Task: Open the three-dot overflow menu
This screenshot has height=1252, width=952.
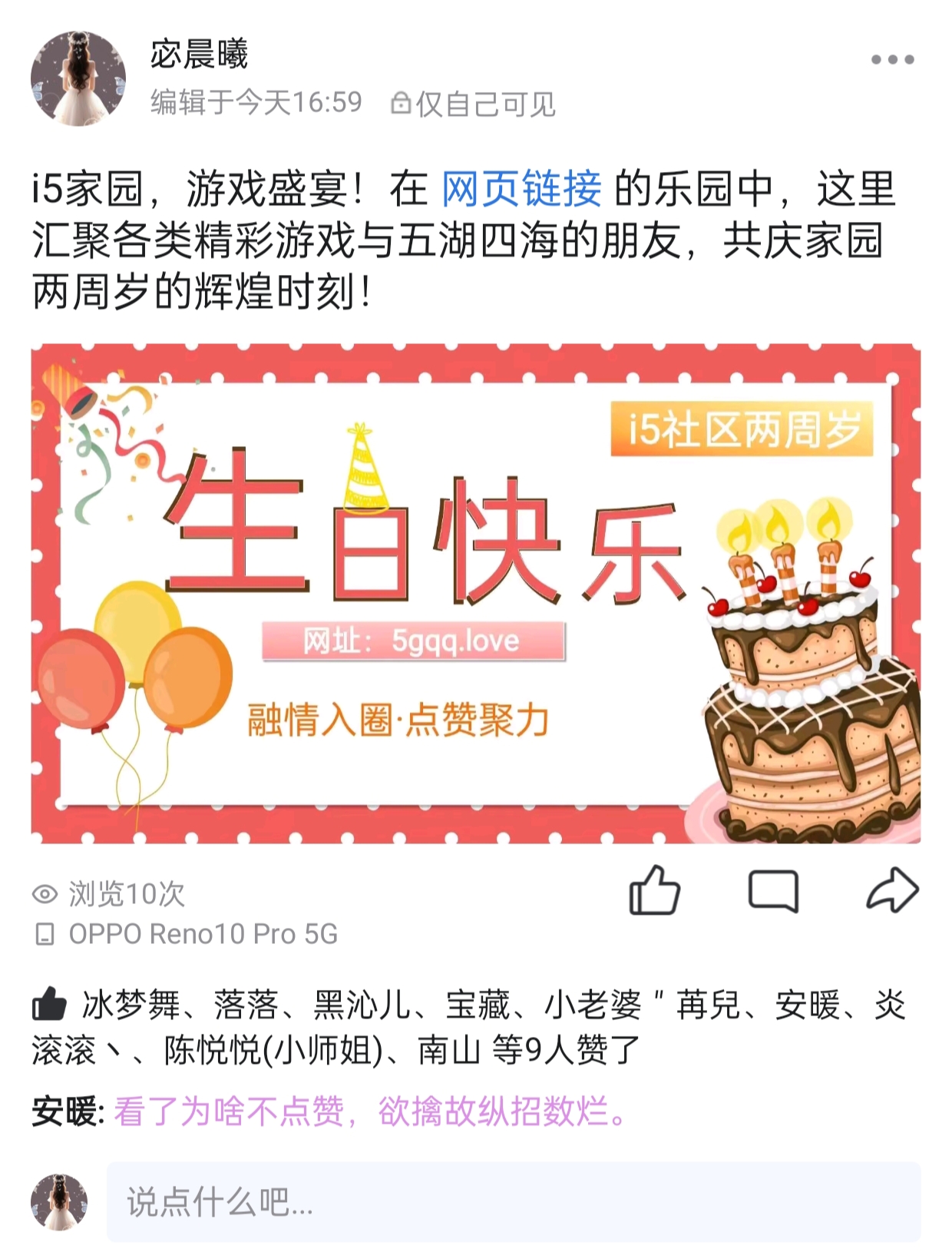Action: [x=892, y=59]
